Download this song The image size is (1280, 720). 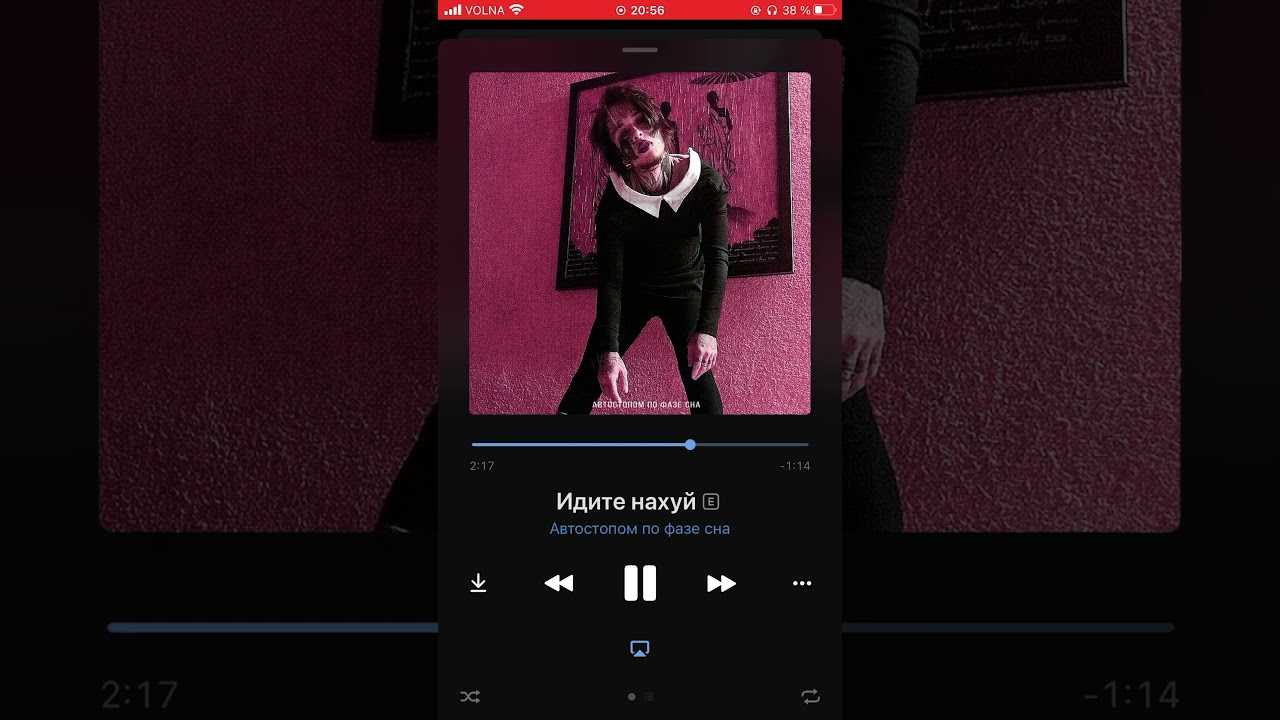point(478,583)
